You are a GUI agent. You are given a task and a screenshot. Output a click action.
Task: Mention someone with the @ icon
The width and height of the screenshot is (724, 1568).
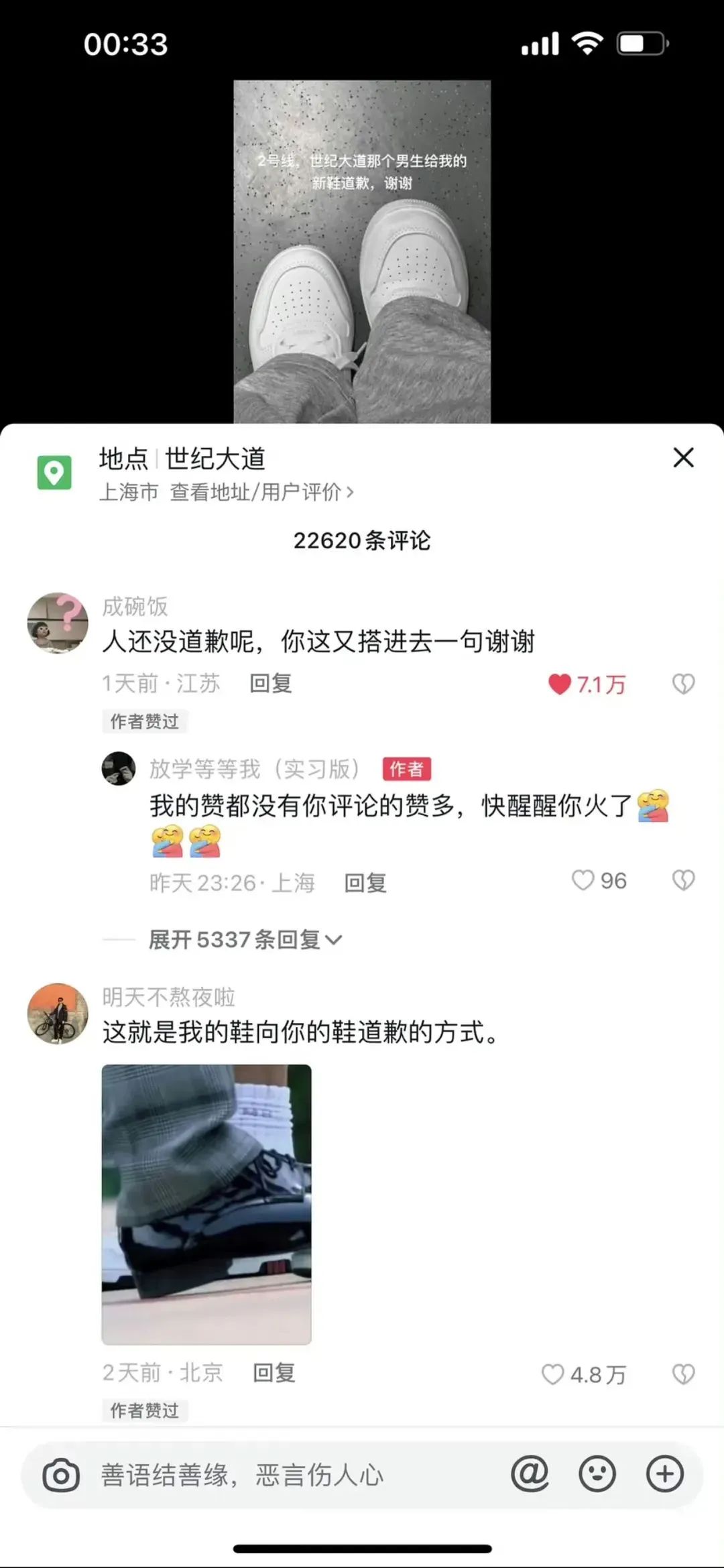pyautogui.click(x=530, y=1473)
